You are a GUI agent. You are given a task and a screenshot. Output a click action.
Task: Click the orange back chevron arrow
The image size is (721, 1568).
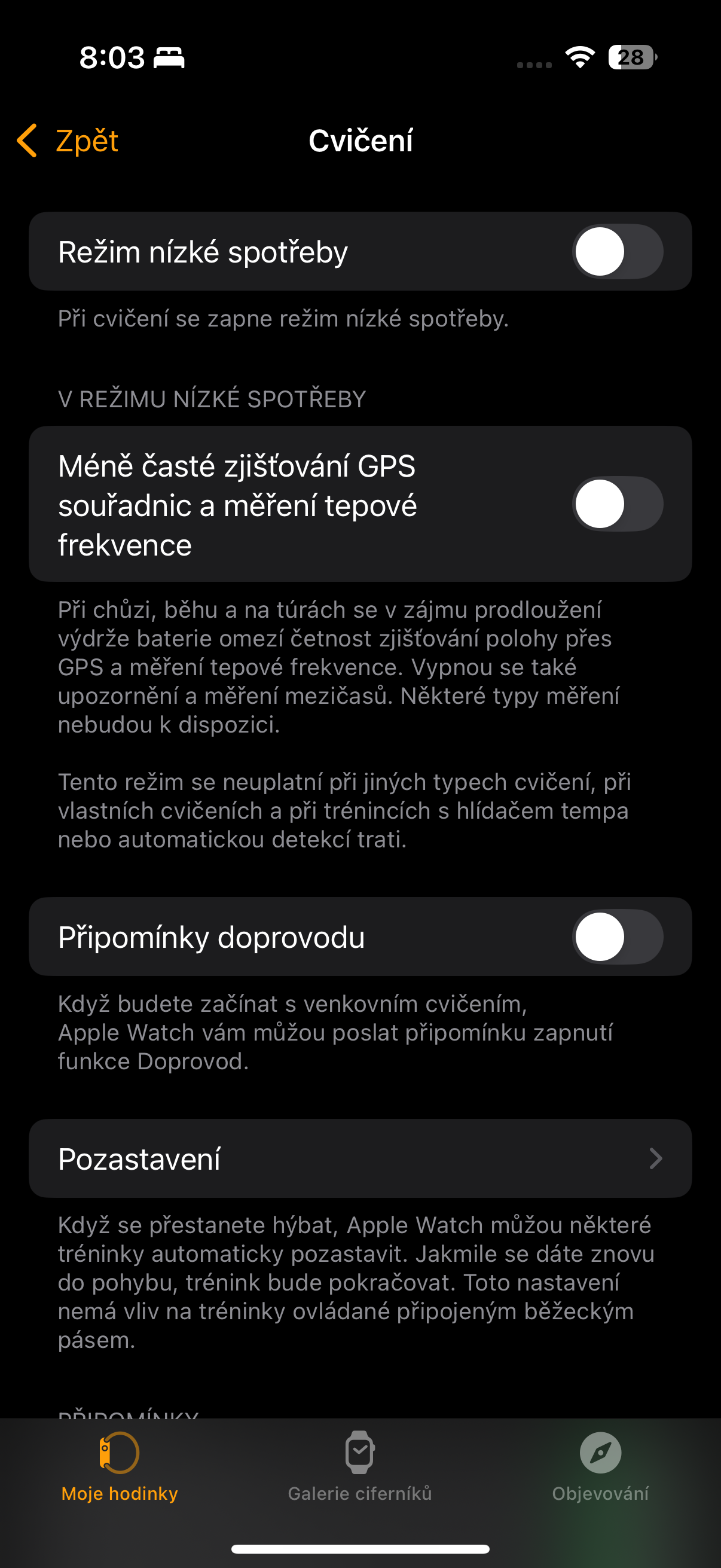(27, 141)
